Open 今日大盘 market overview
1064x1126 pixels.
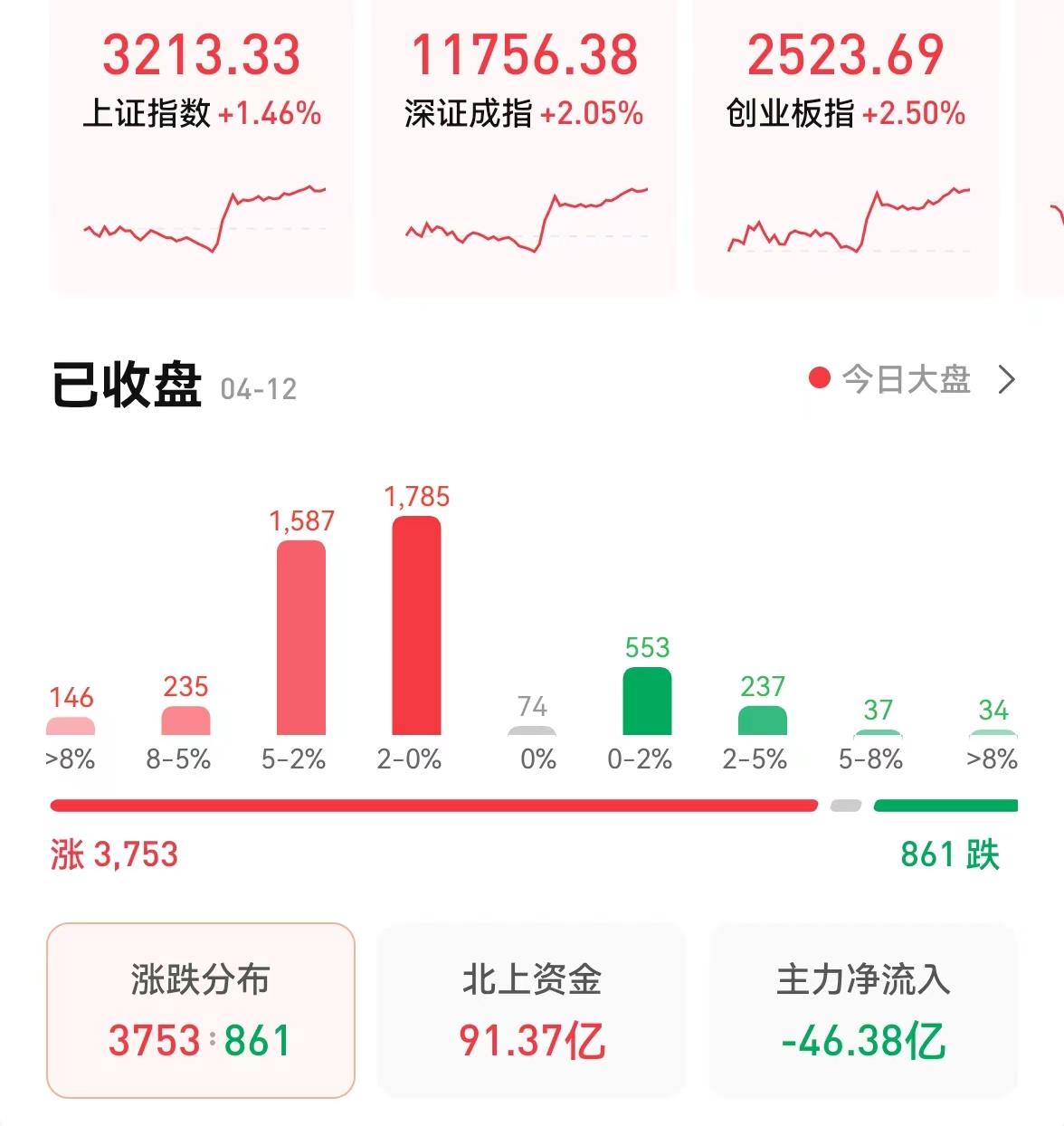point(914,379)
